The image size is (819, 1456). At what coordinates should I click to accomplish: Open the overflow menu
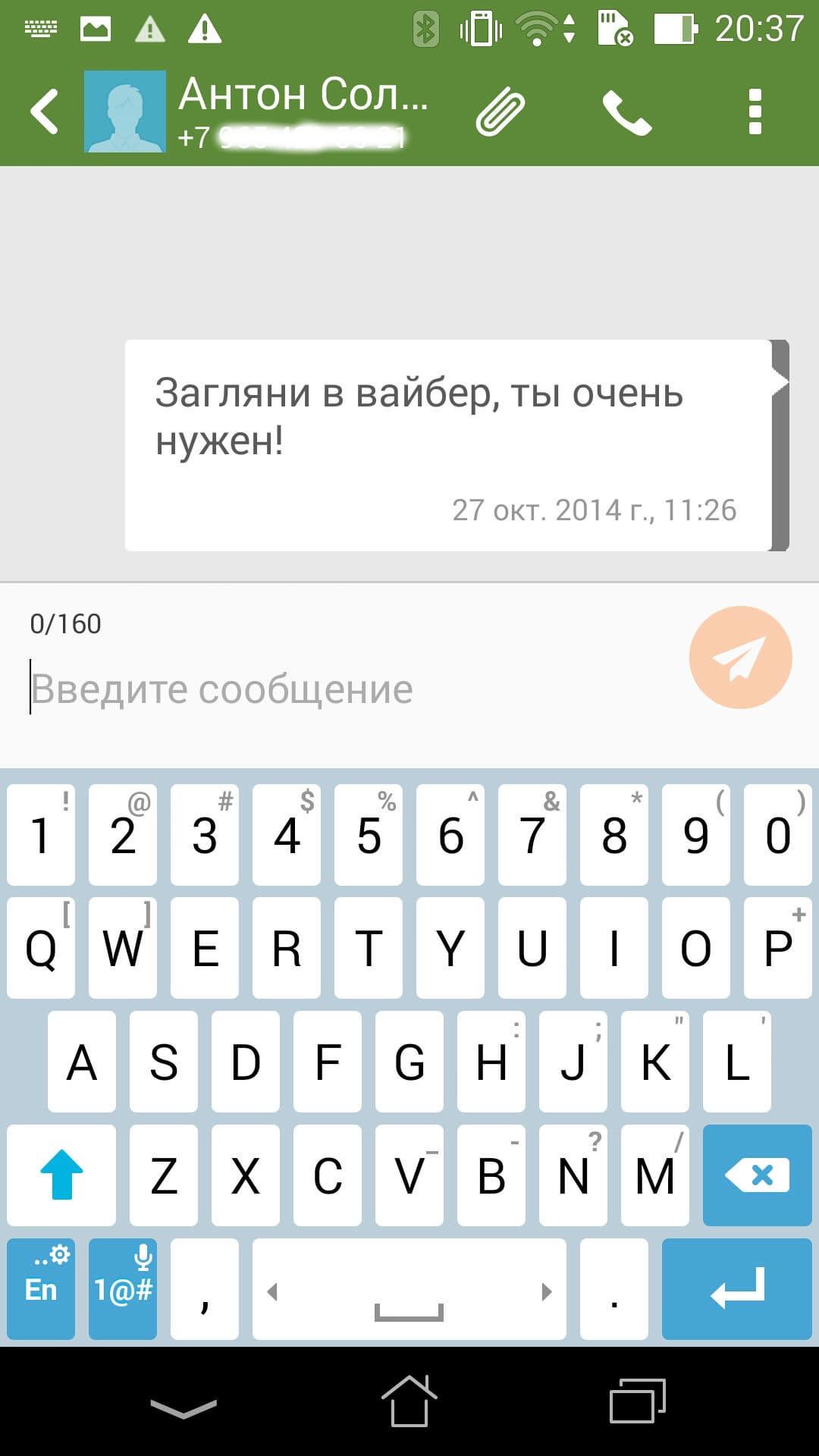tap(754, 111)
